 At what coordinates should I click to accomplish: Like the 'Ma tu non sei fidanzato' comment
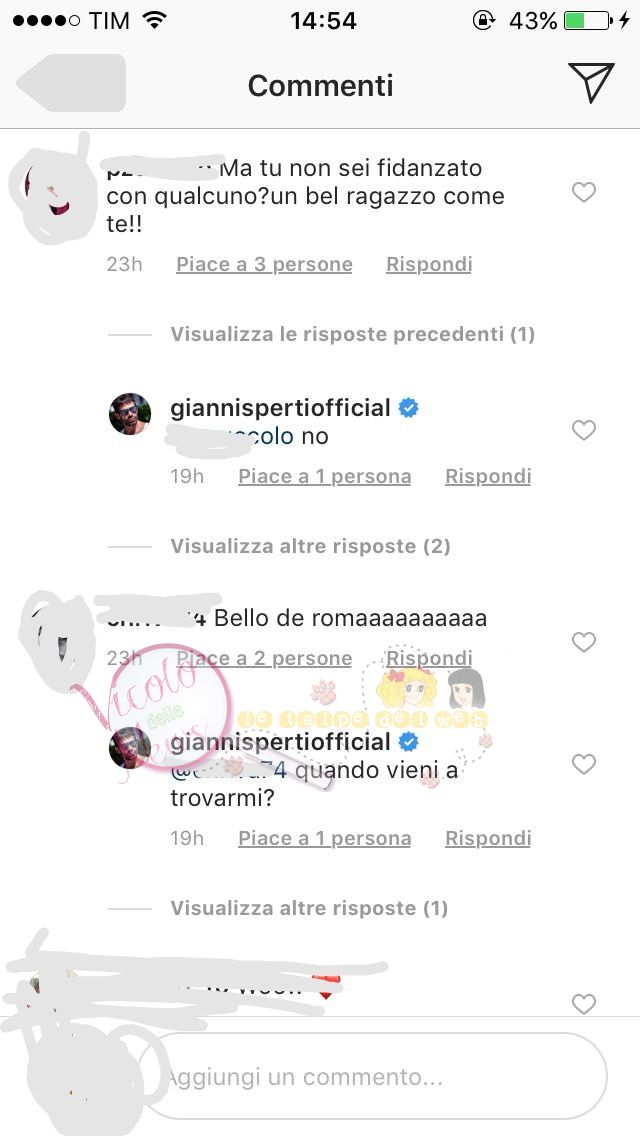coord(584,192)
